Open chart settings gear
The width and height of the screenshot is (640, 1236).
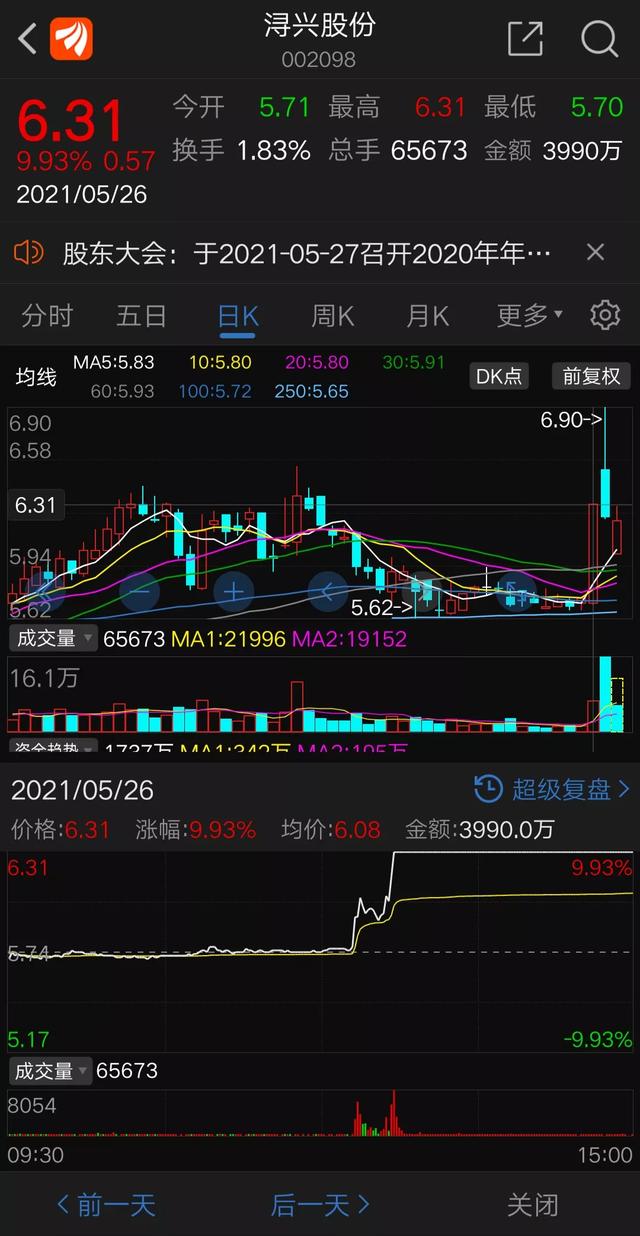(604, 316)
